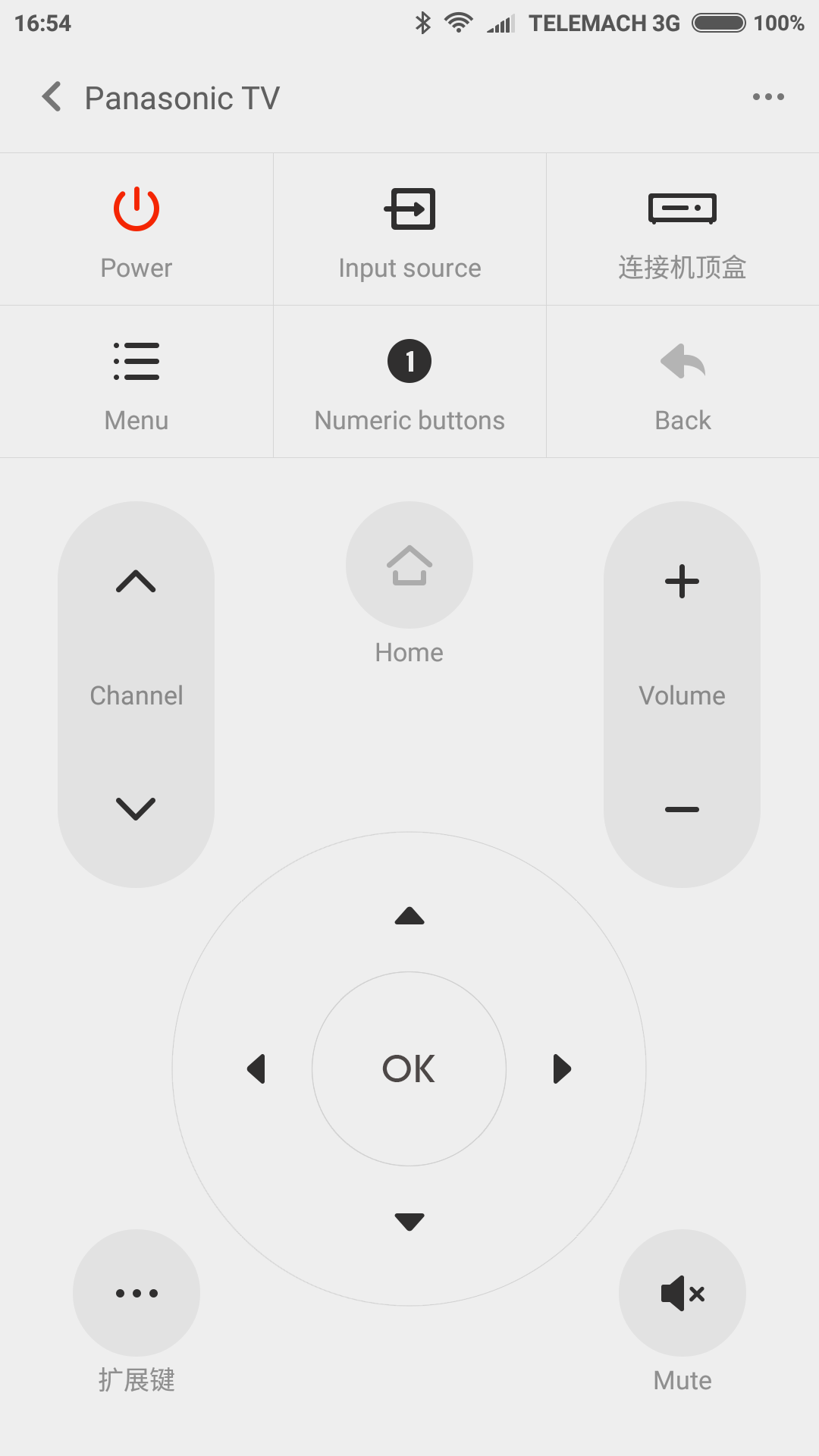Viewport: 819px width, 1456px height.
Task: Go back from the Panasonic TV remote
Action: [x=52, y=97]
